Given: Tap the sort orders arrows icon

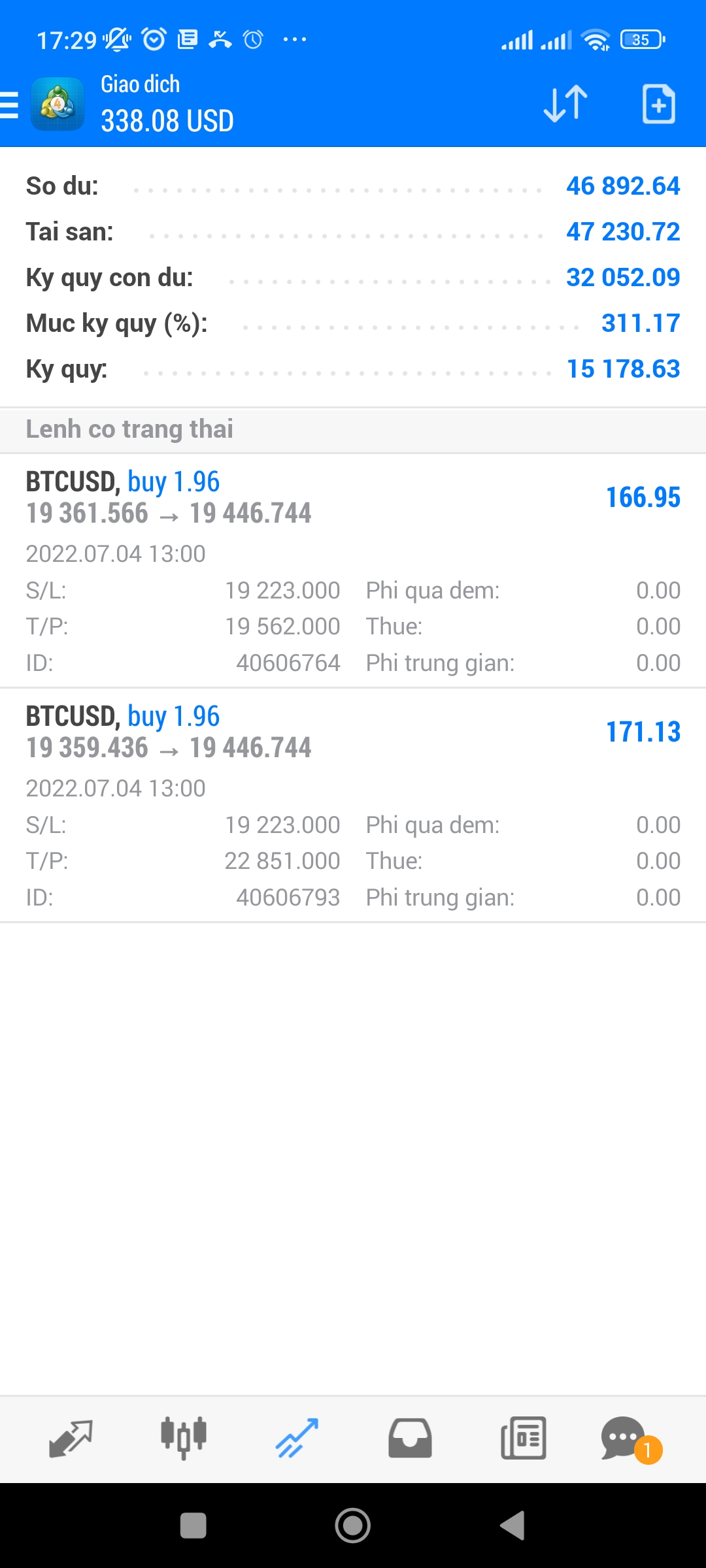Looking at the screenshot, I should pyautogui.click(x=565, y=103).
